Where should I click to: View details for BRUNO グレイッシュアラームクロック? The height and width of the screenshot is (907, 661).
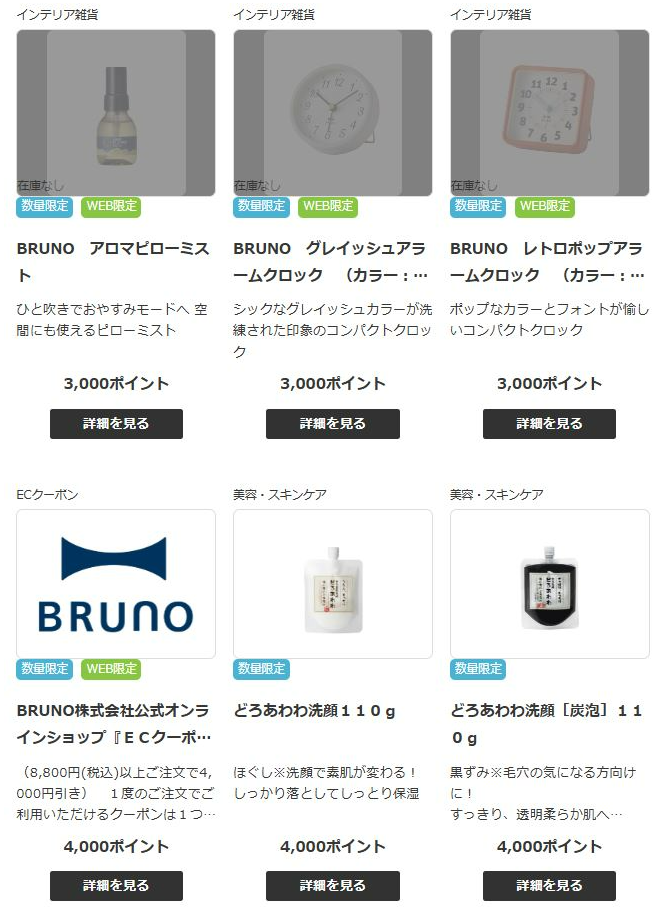332,424
